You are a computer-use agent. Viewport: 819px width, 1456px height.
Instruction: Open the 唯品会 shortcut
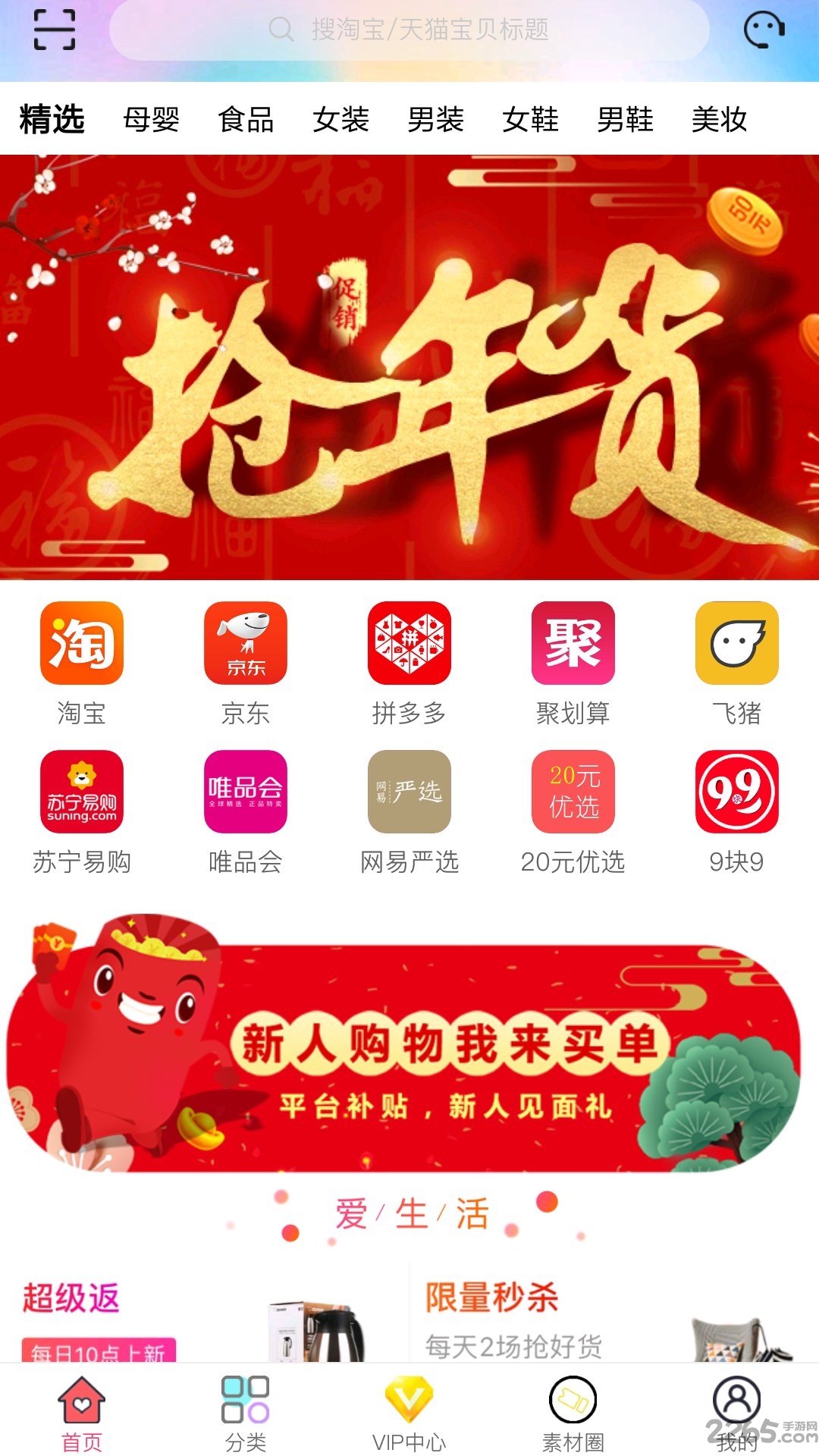(246, 810)
